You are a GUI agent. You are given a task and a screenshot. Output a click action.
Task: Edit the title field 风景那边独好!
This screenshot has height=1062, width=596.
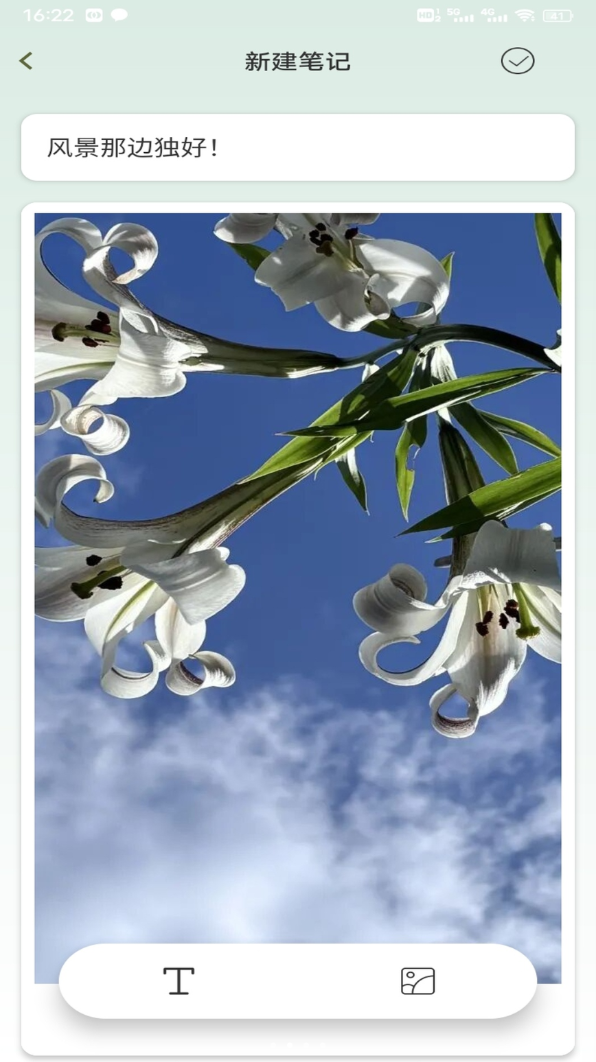point(298,147)
